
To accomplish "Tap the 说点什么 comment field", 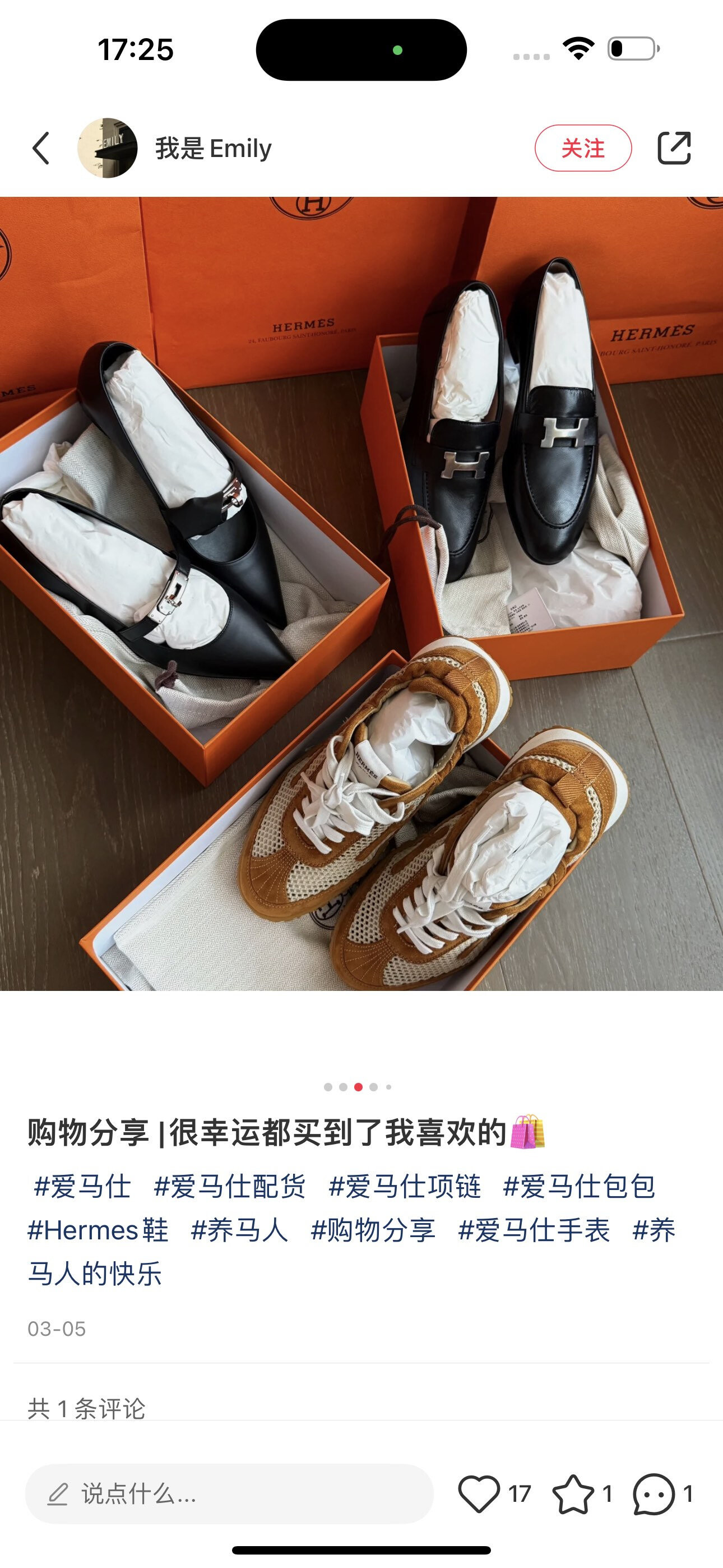I will (x=229, y=1494).
